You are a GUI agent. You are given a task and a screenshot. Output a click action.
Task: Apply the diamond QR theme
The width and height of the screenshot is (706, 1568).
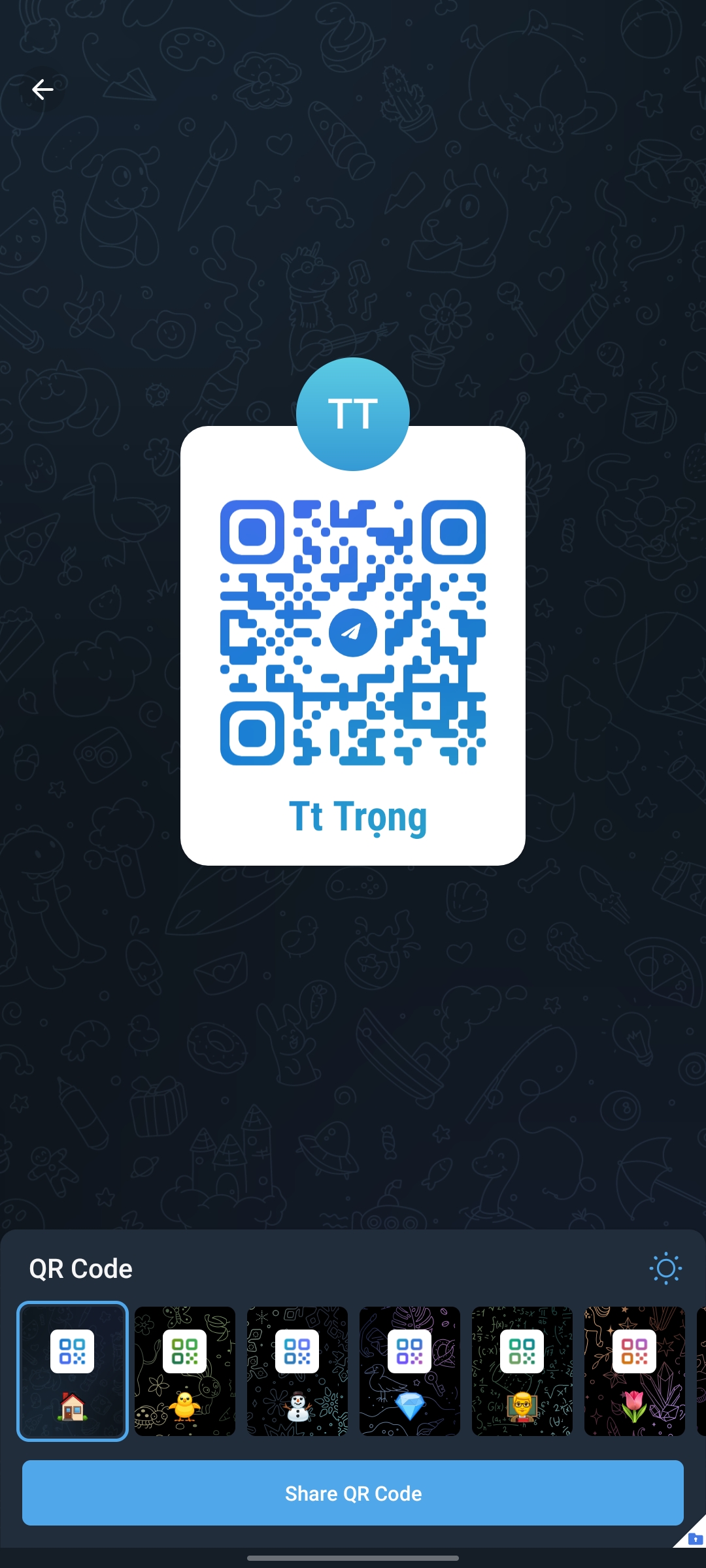tap(410, 1371)
